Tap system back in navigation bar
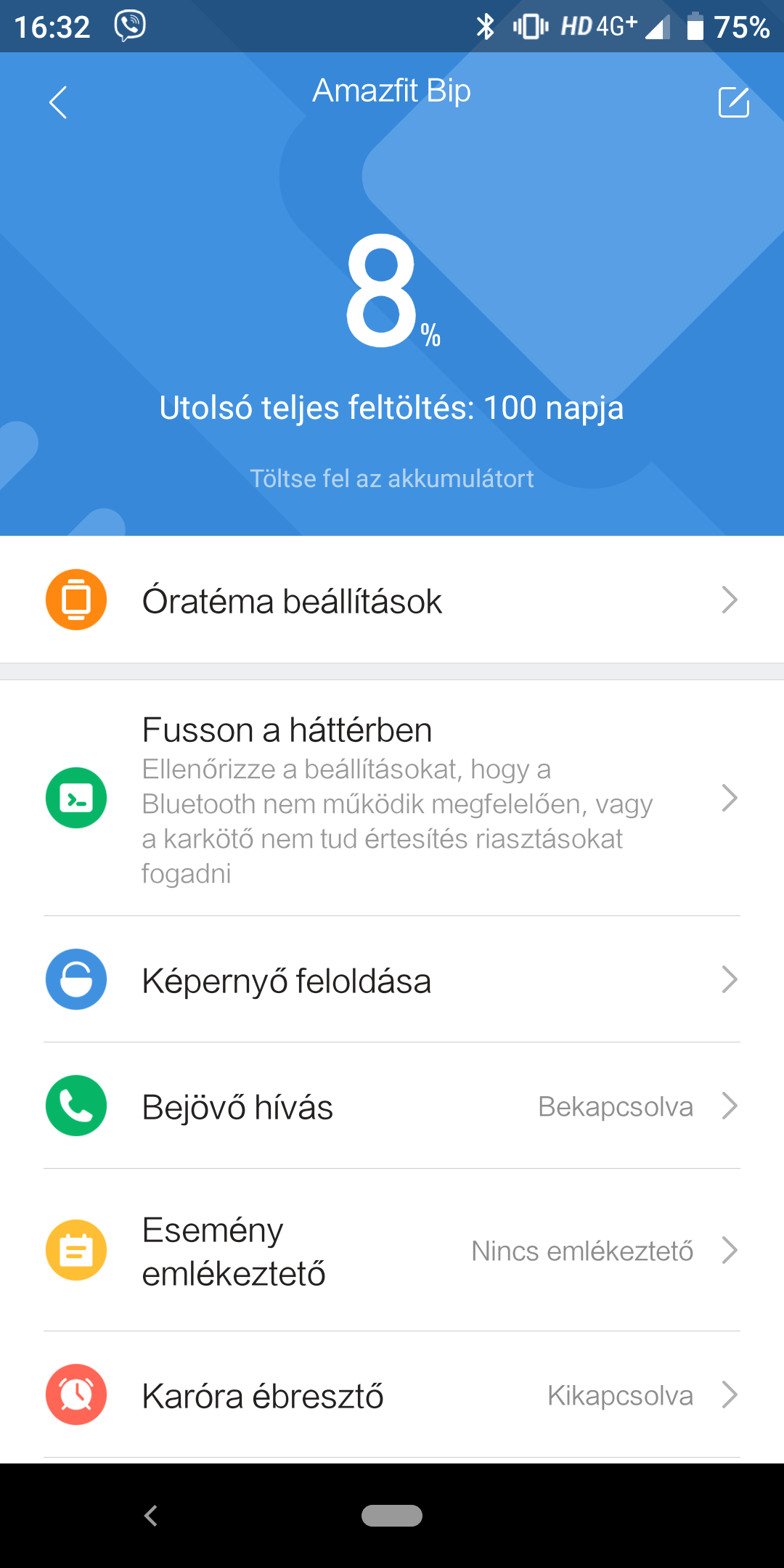 pyautogui.click(x=151, y=1516)
